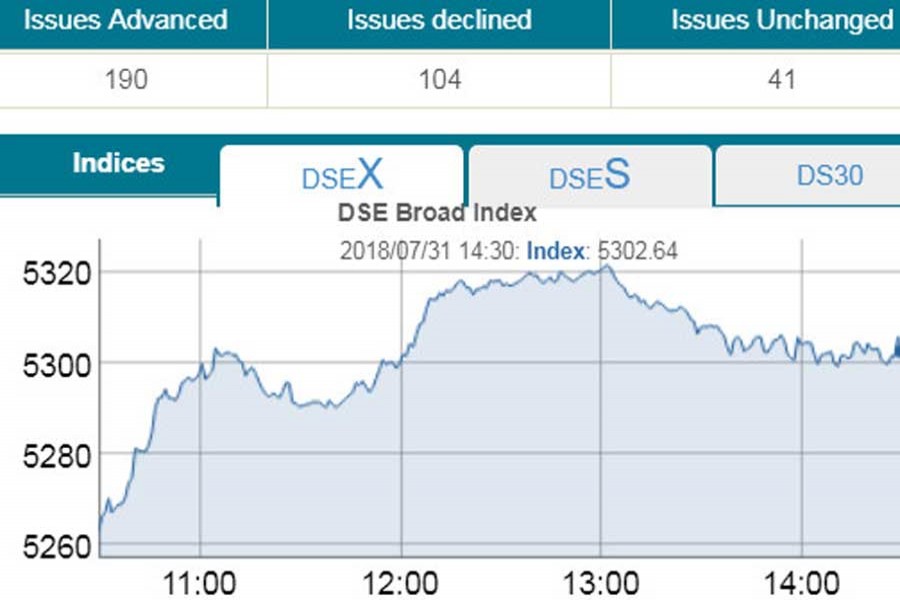The height and width of the screenshot is (600, 900).
Task: Select the DSEX index tab
Action: tap(342, 176)
